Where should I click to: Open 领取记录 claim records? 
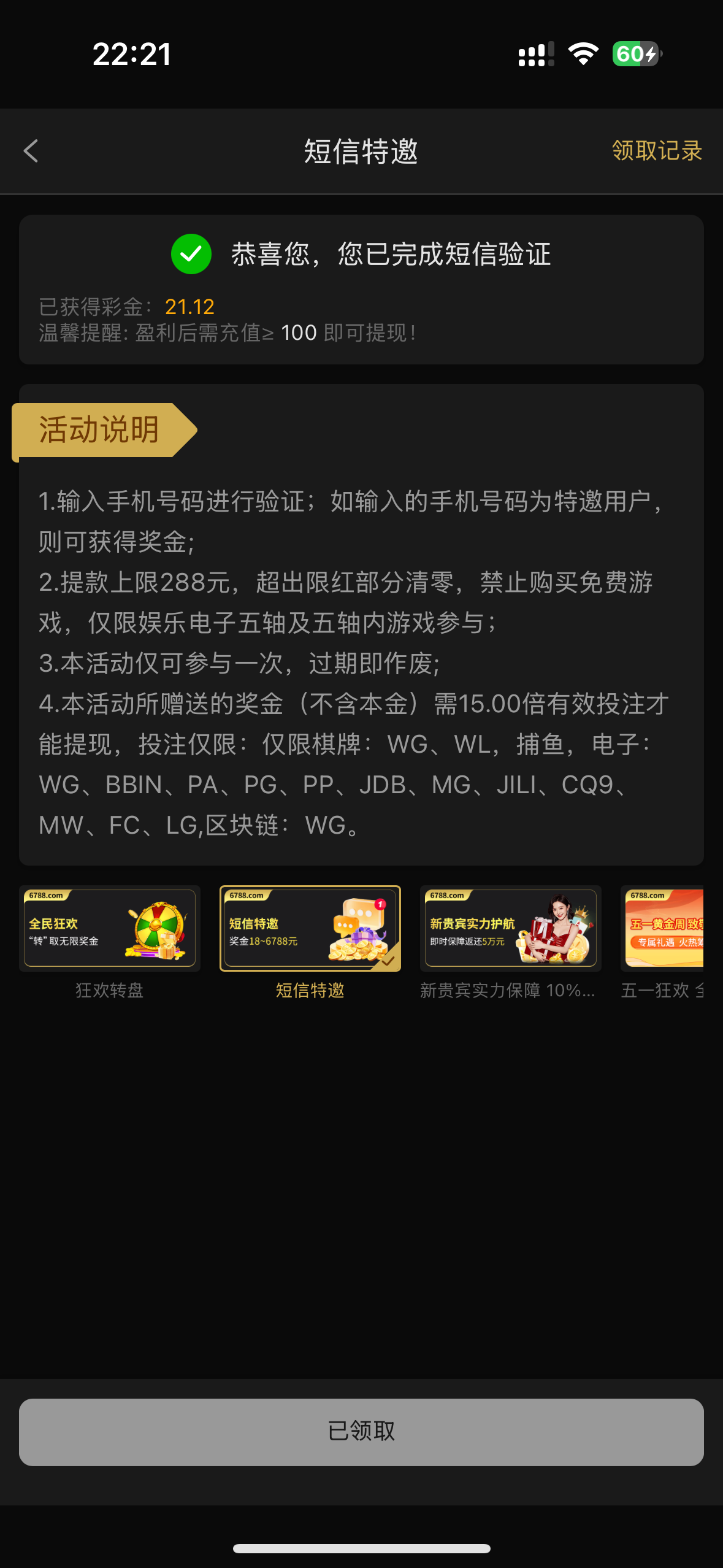(x=656, y=151)
